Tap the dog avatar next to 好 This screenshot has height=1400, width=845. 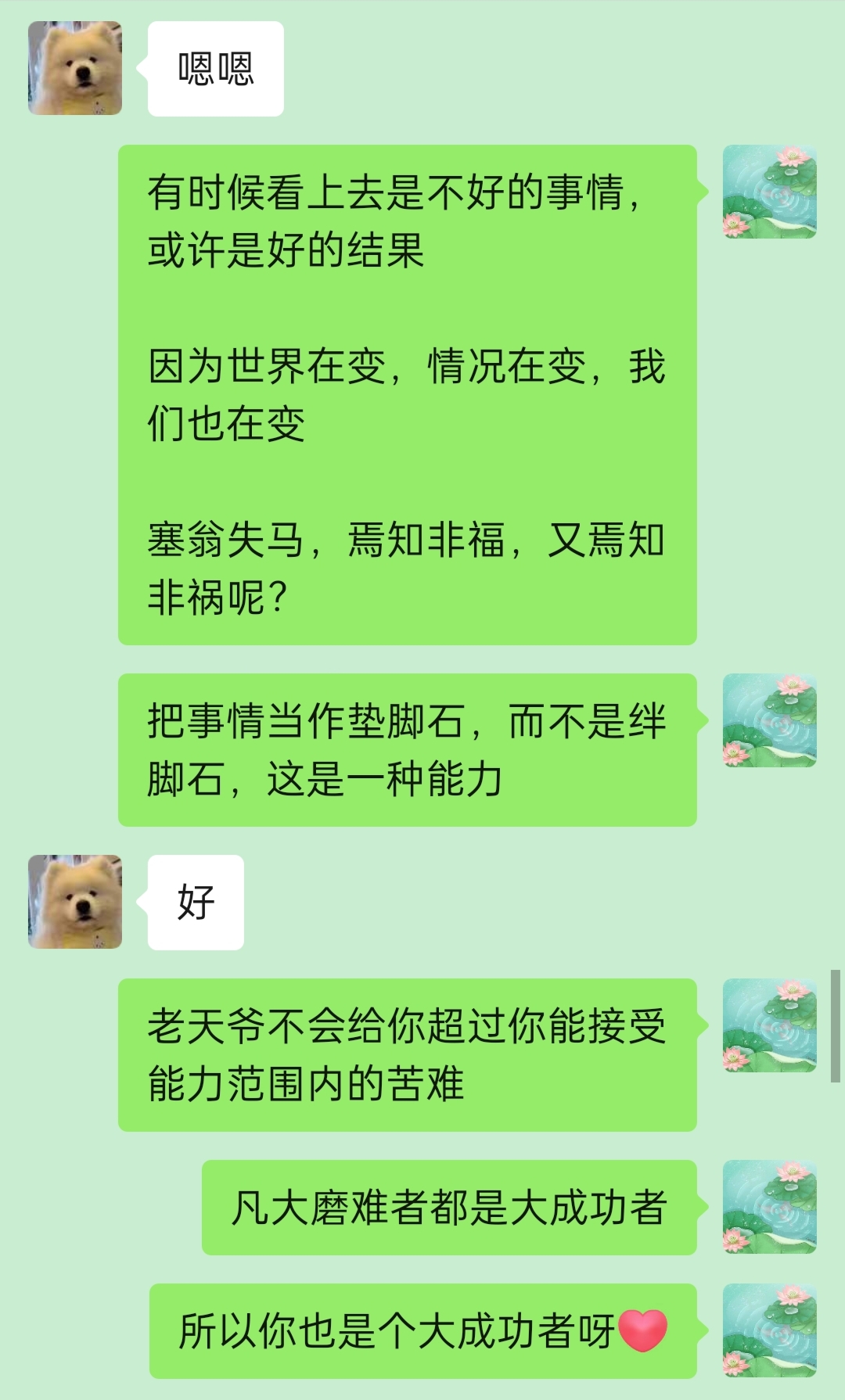(x=75, y=902)
